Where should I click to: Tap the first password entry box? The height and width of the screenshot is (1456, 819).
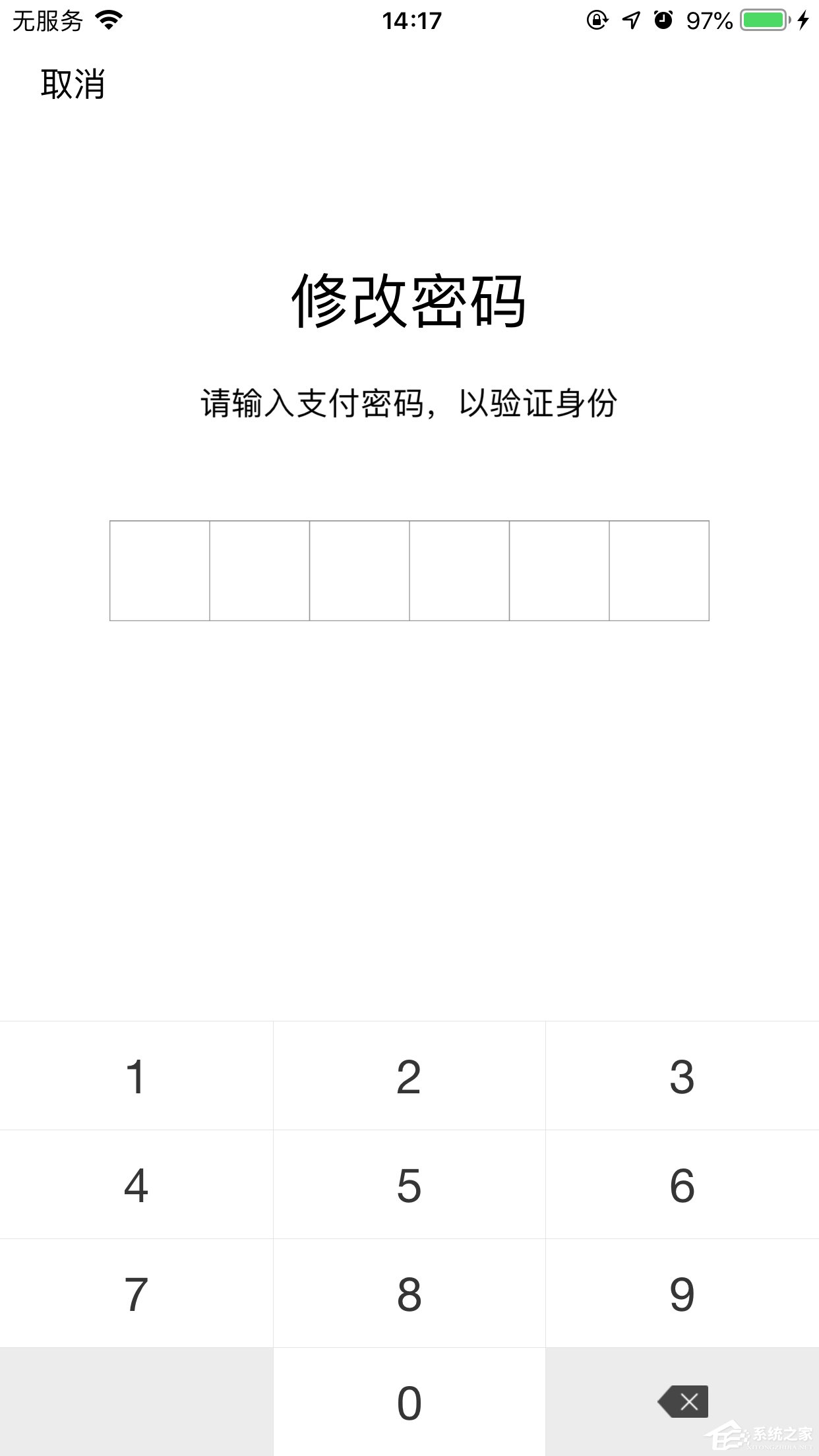(160, 570)
